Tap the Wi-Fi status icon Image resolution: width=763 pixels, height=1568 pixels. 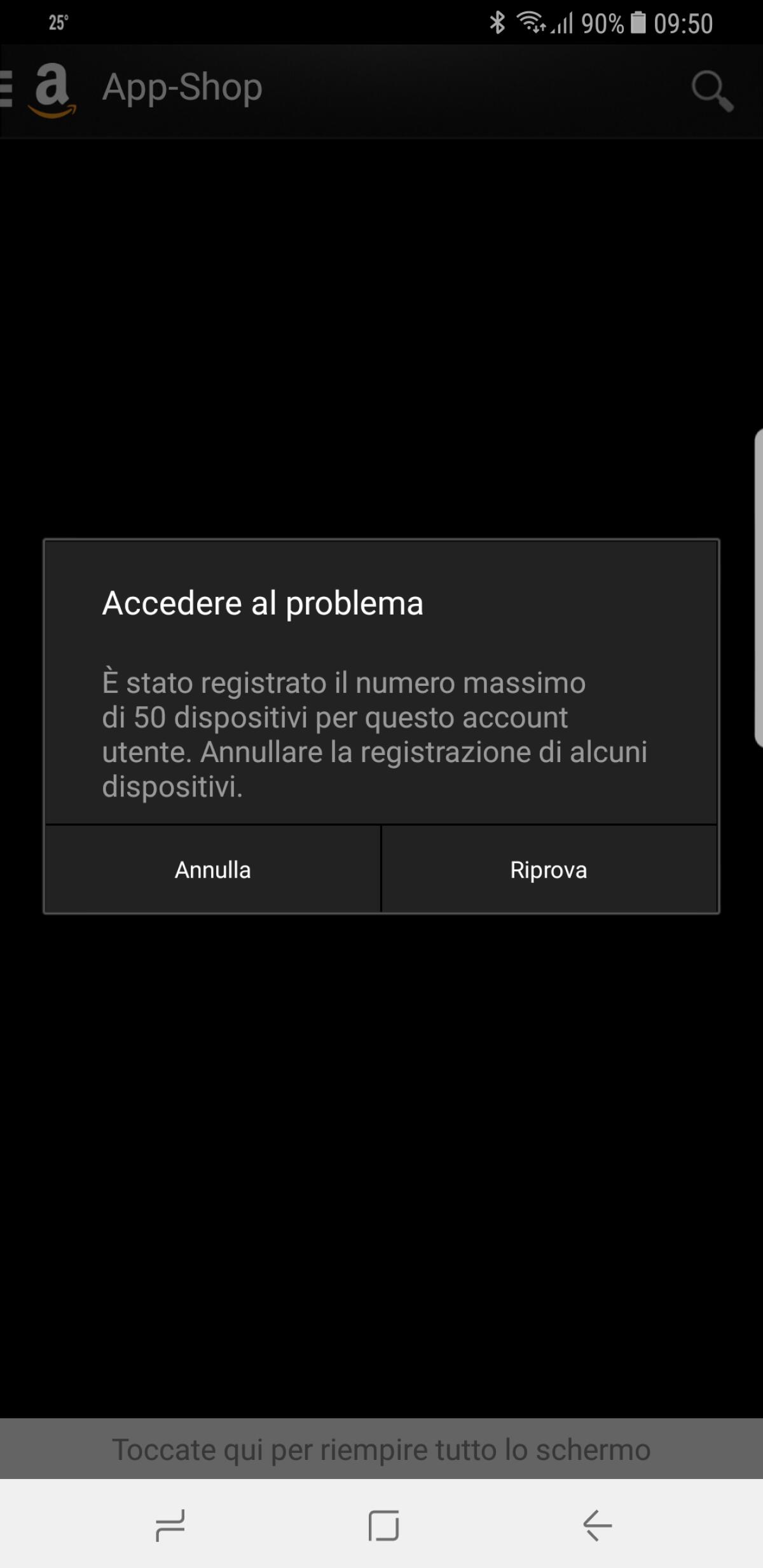(532, 23)
